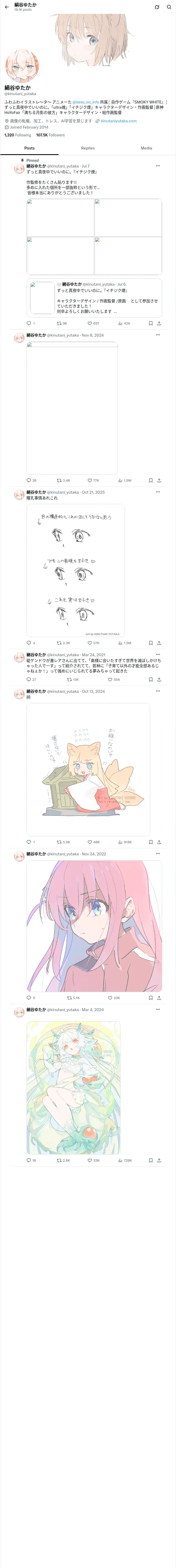The width and height of the screenshot is (176, 1568).
Task: Open overflow menu on the pinned Jul 7 post
Action: point(158,166)
